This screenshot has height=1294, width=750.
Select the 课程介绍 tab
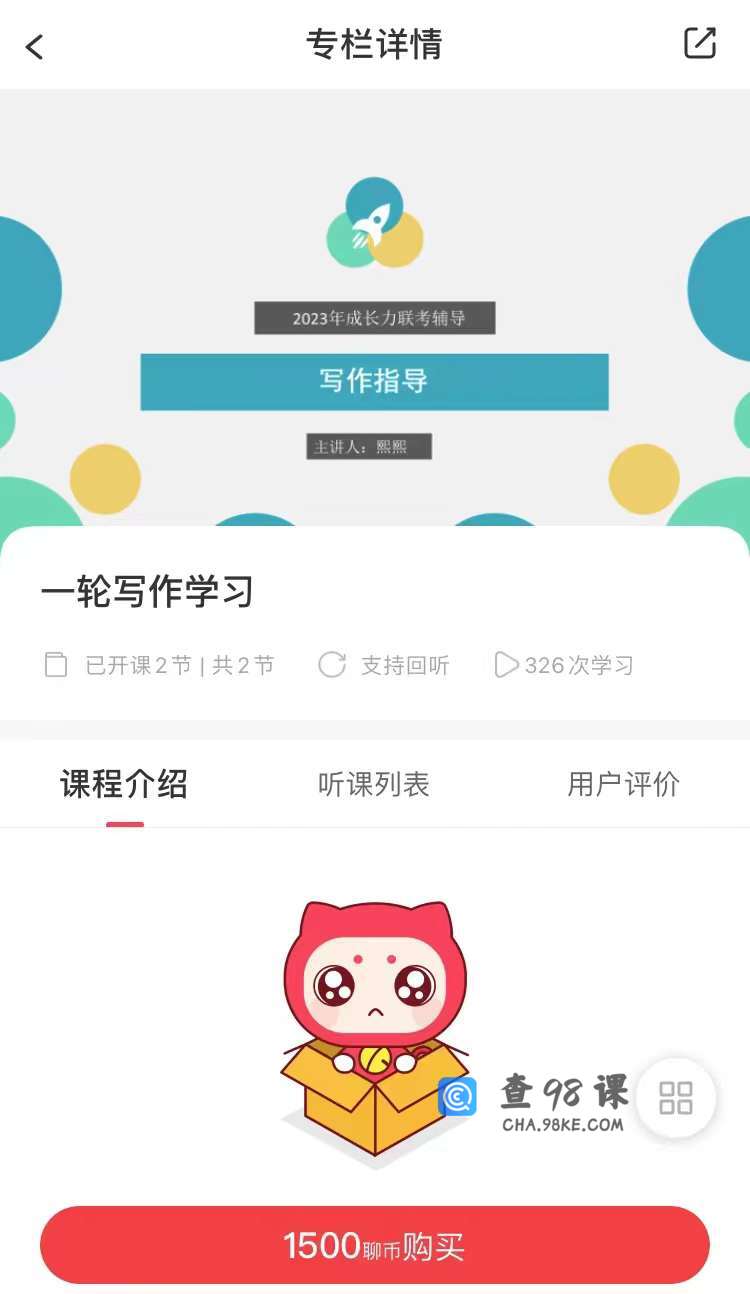coord(124,785)
